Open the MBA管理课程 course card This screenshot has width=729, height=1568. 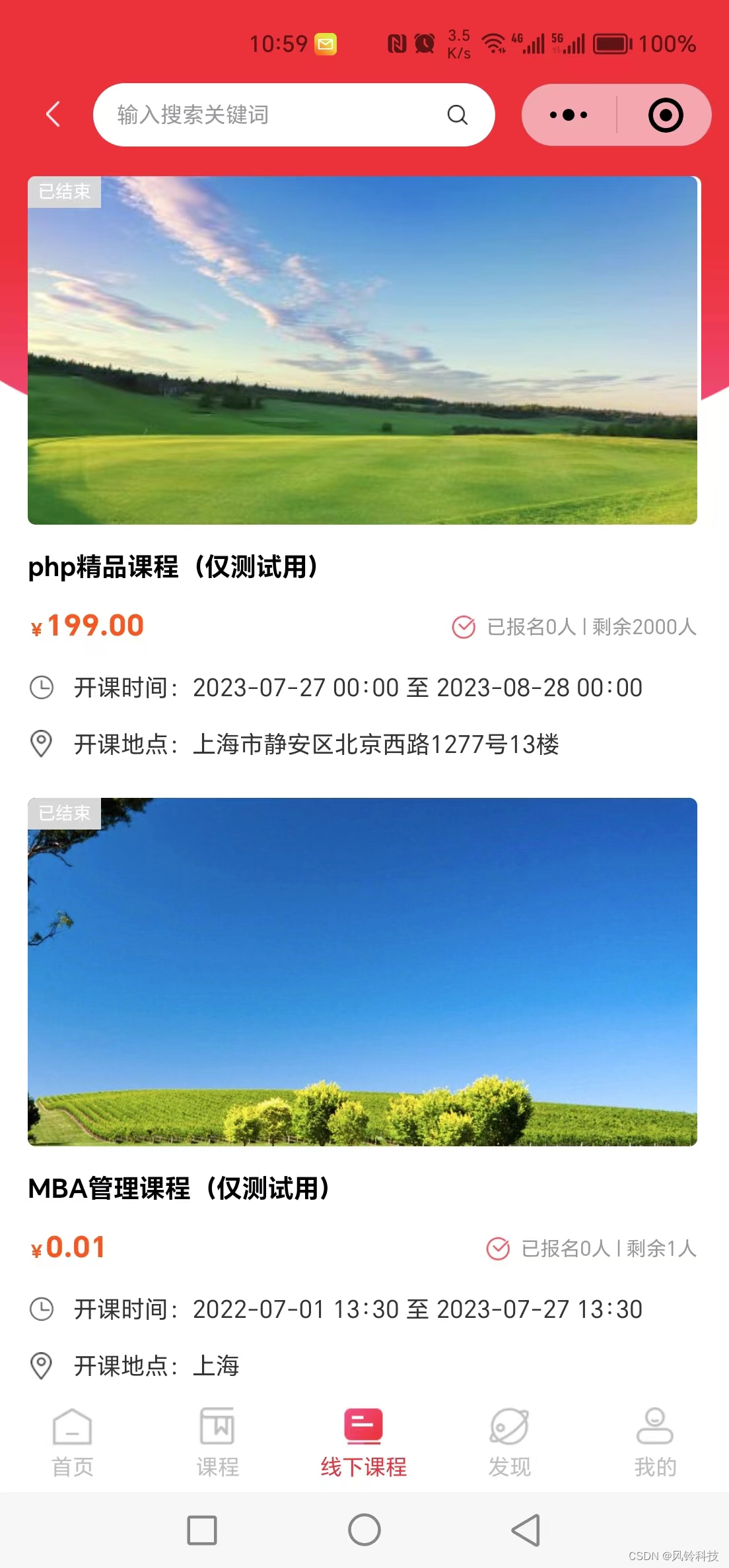363,971
